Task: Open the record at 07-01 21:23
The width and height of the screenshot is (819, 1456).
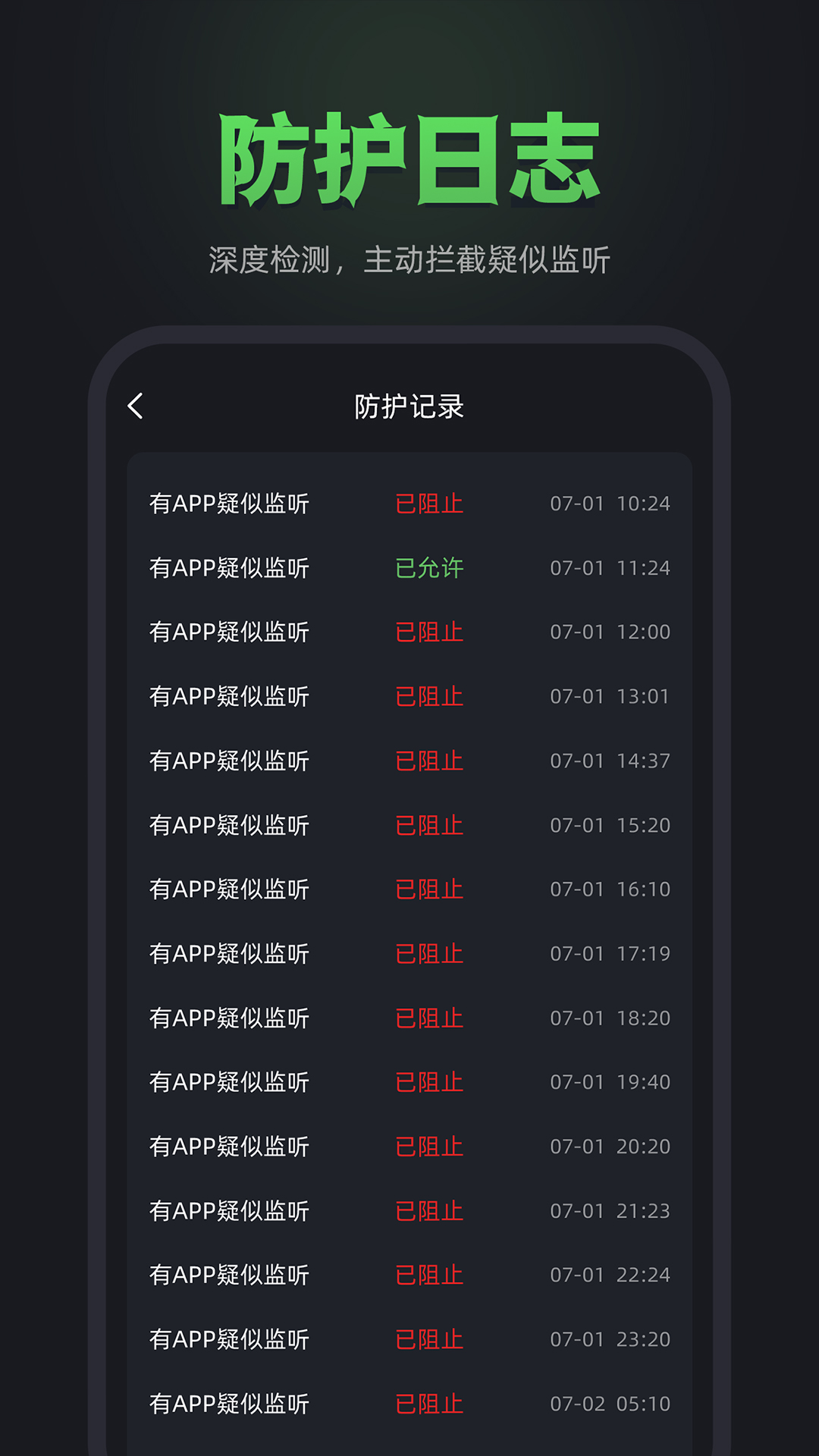Action: pos(409,1210)
